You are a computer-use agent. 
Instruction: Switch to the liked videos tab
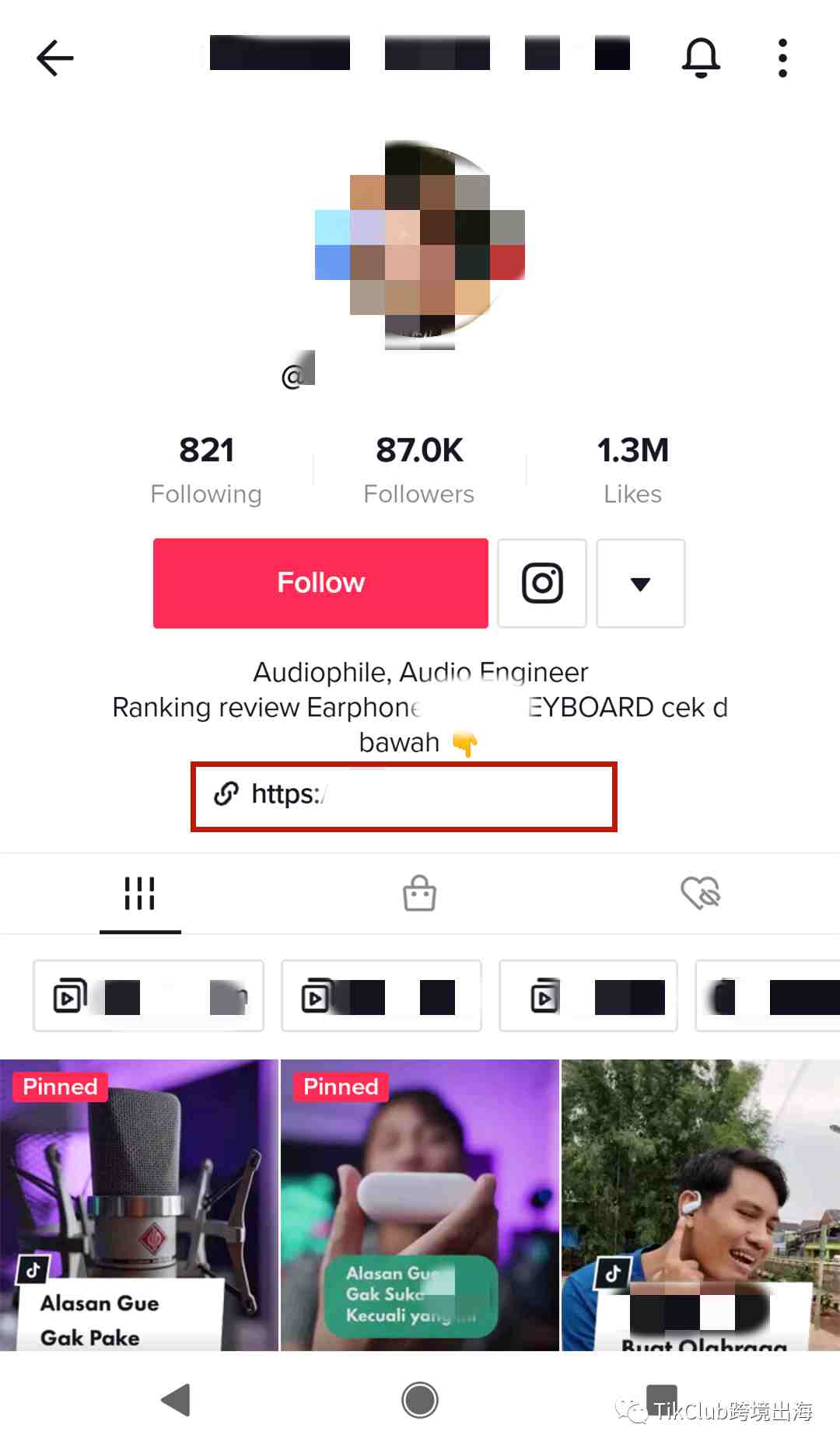click(x=700, y=893)
